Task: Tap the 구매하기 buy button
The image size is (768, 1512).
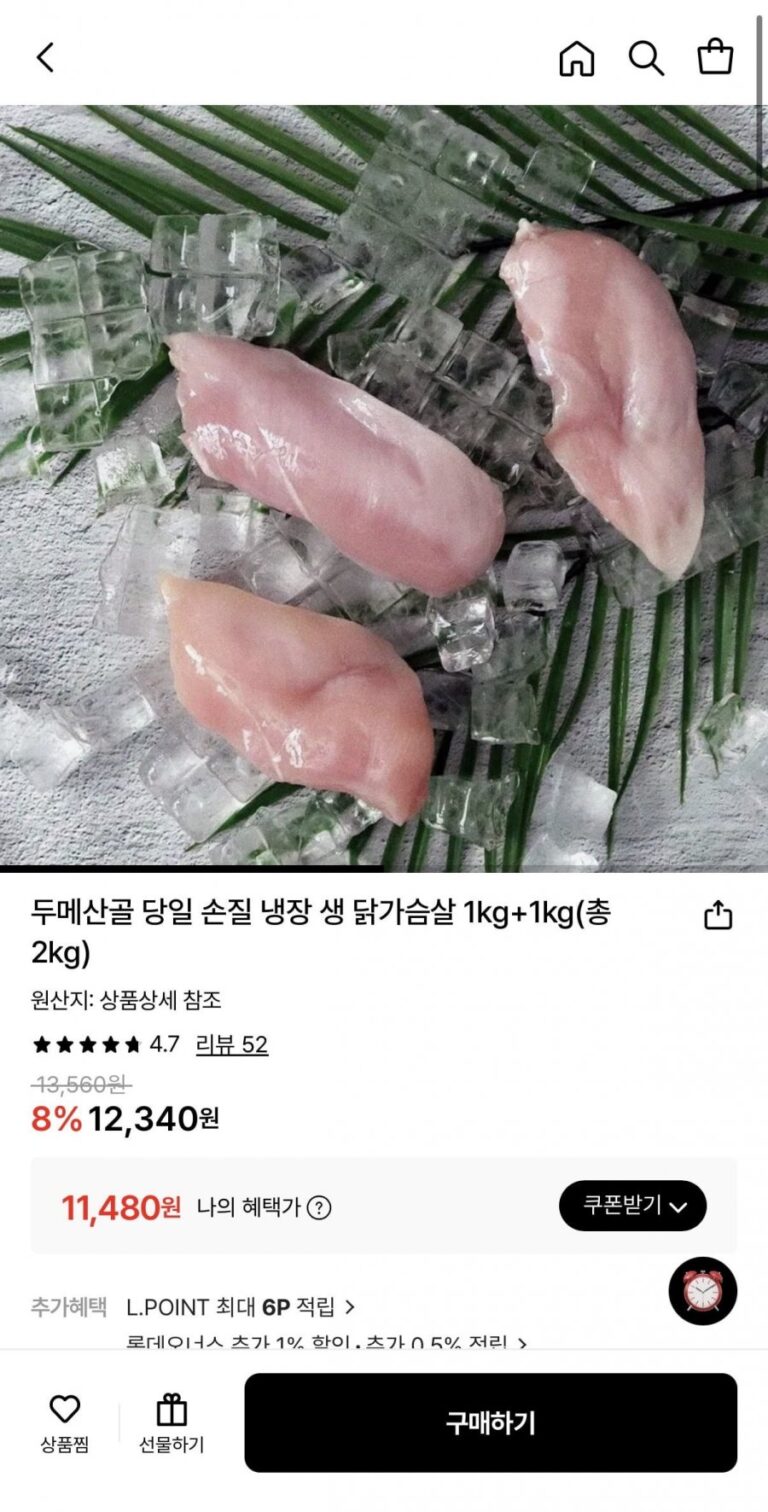Action: (490, 1422)
